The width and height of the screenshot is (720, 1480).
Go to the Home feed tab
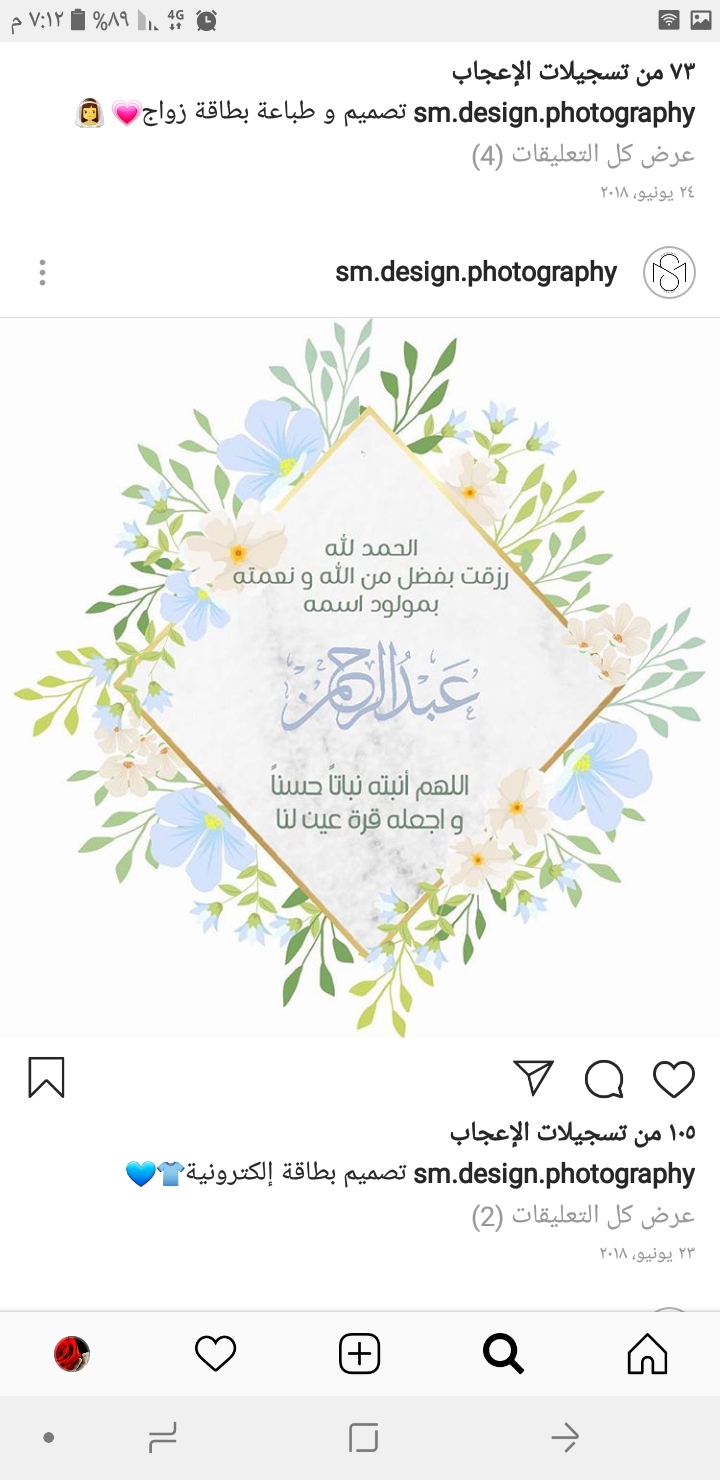pos(647,1355)
